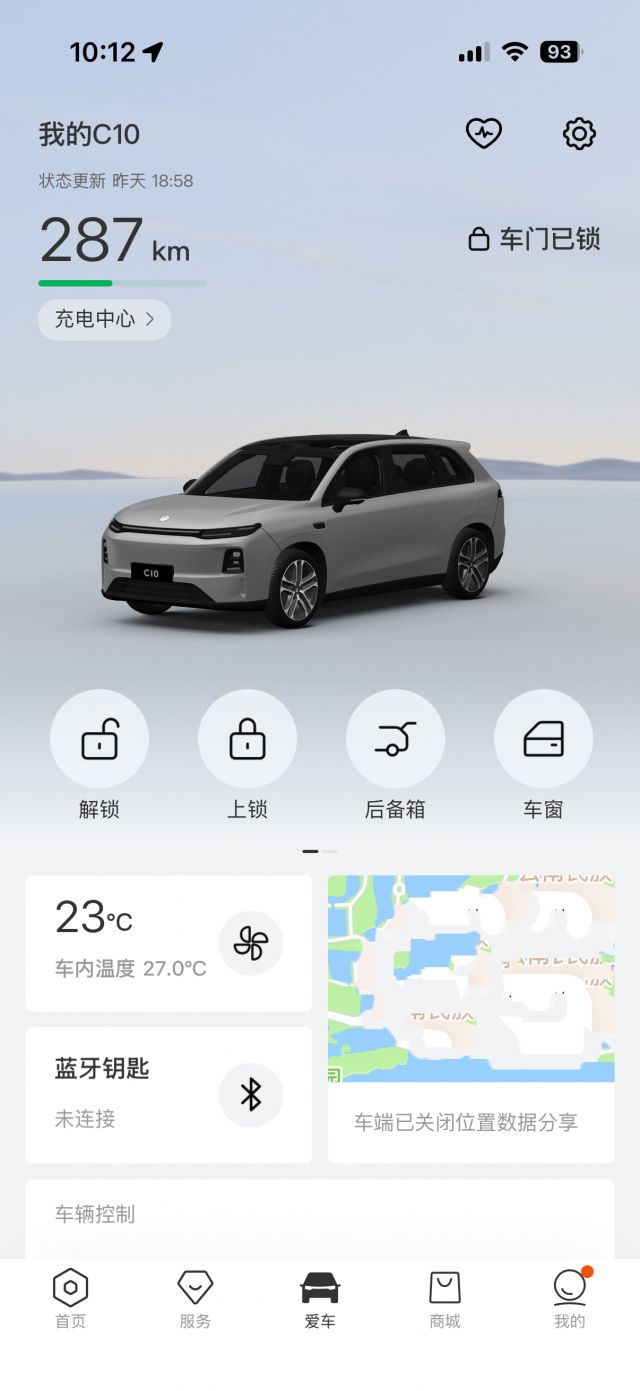
Task: Open 充电中心 charging center
Action: pos(105,319)
